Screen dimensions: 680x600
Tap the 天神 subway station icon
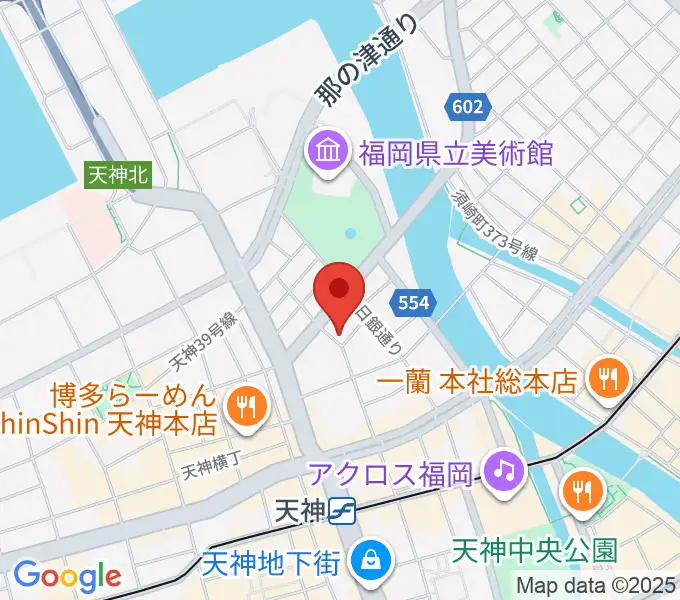click(x=344, y=511)
